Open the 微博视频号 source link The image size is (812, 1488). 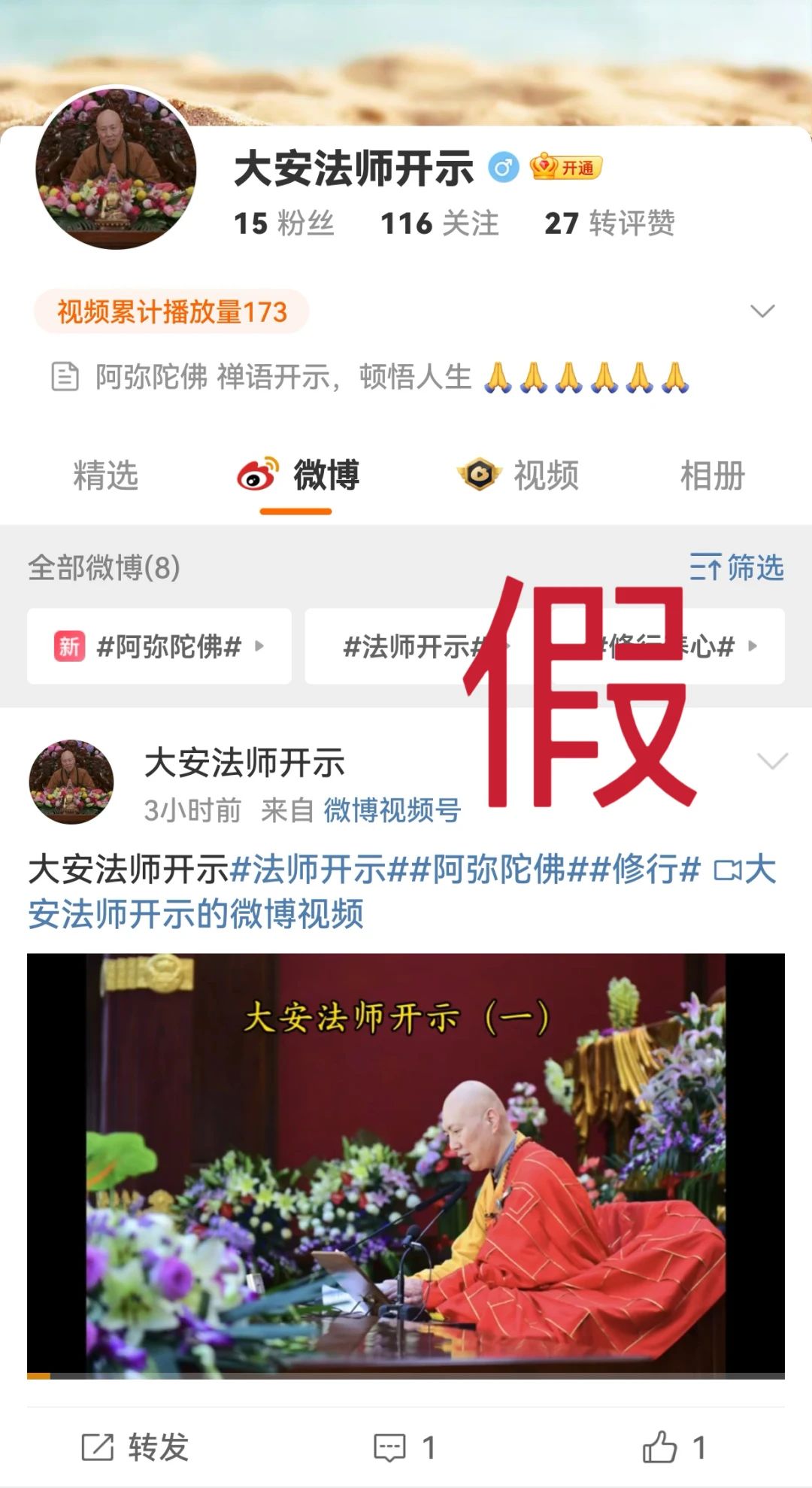(x=392, y=810)
